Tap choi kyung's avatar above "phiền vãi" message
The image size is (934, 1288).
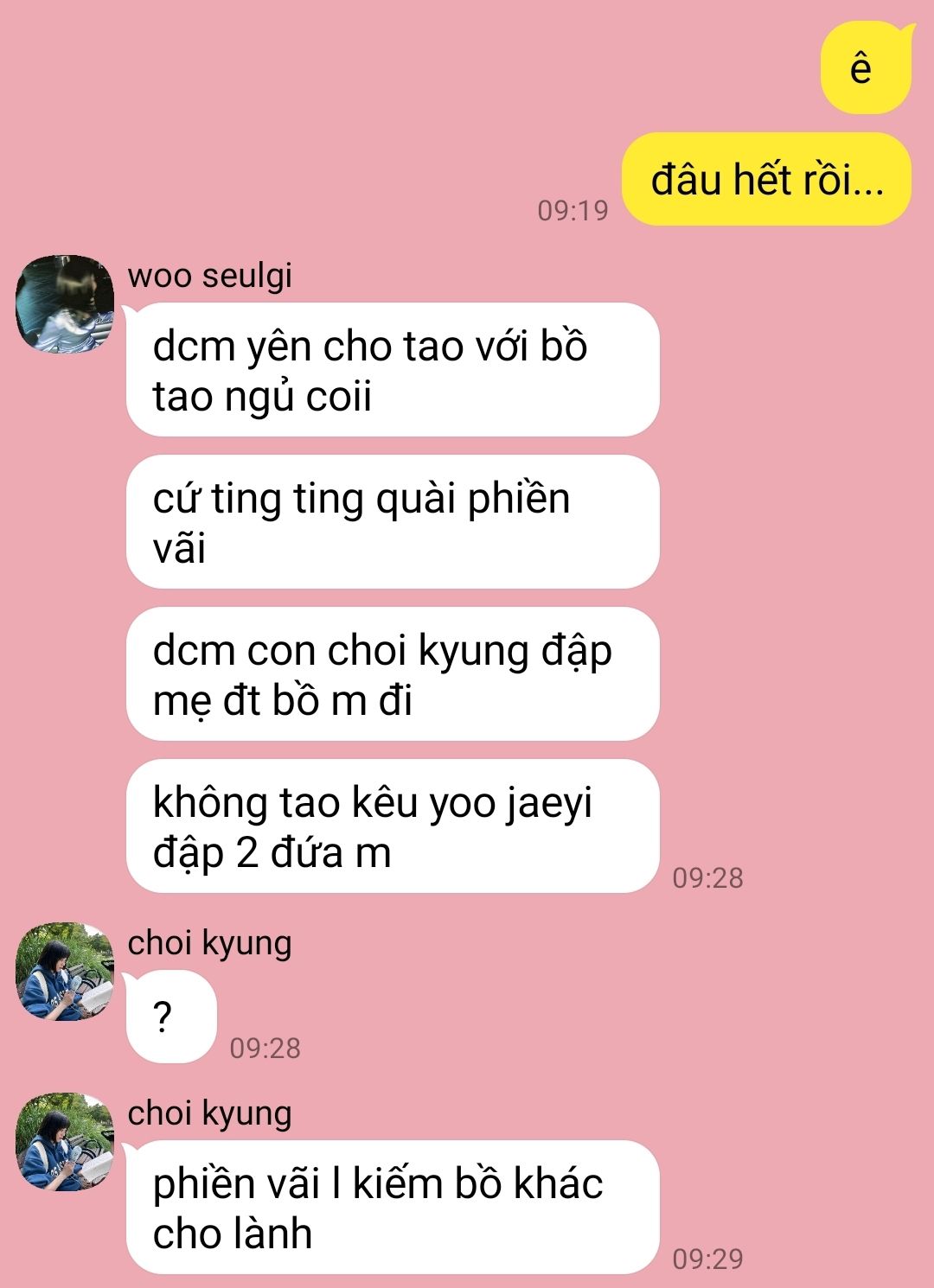[x=65, y=1141]
